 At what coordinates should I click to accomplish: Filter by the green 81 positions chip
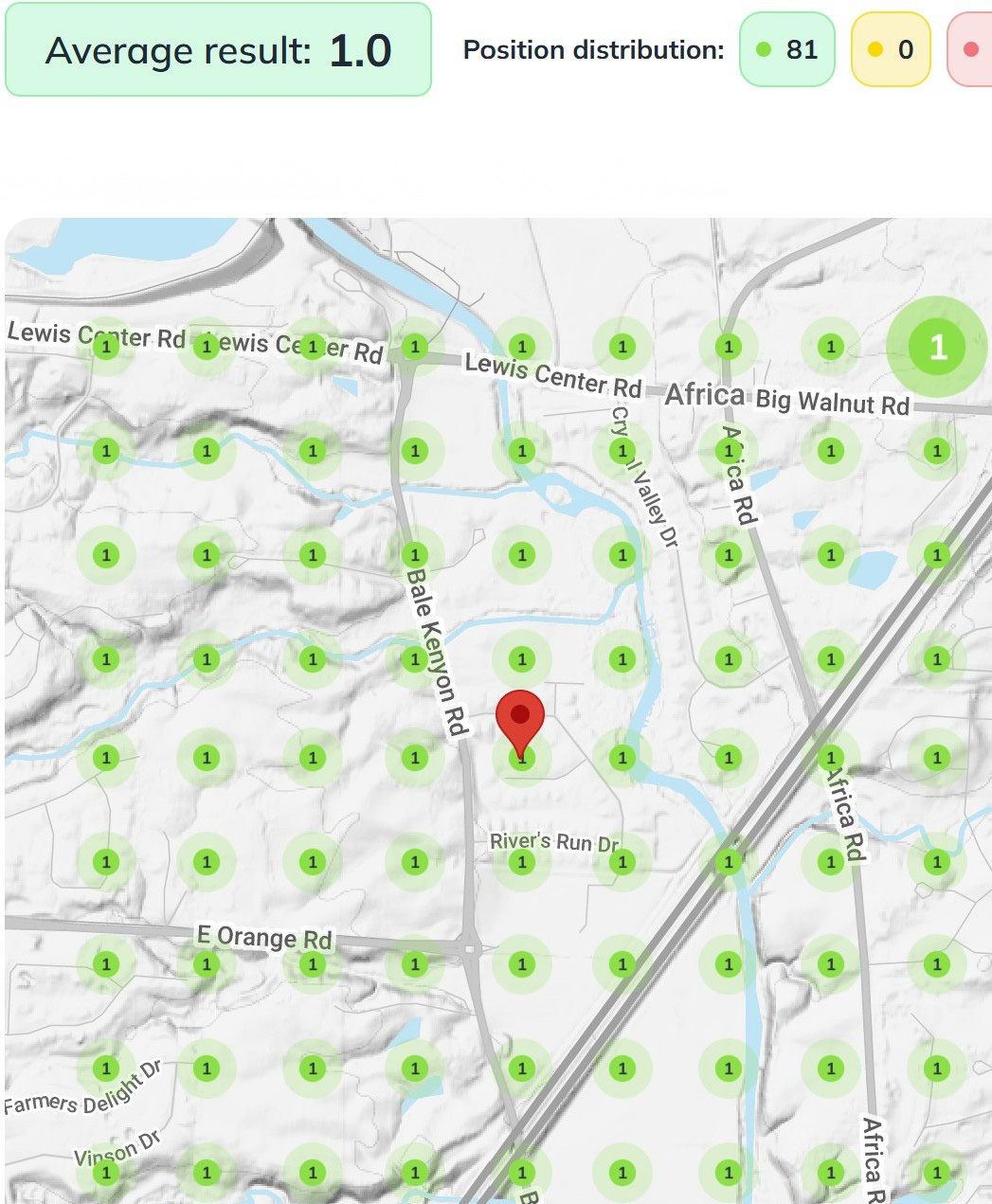(786, 49)
